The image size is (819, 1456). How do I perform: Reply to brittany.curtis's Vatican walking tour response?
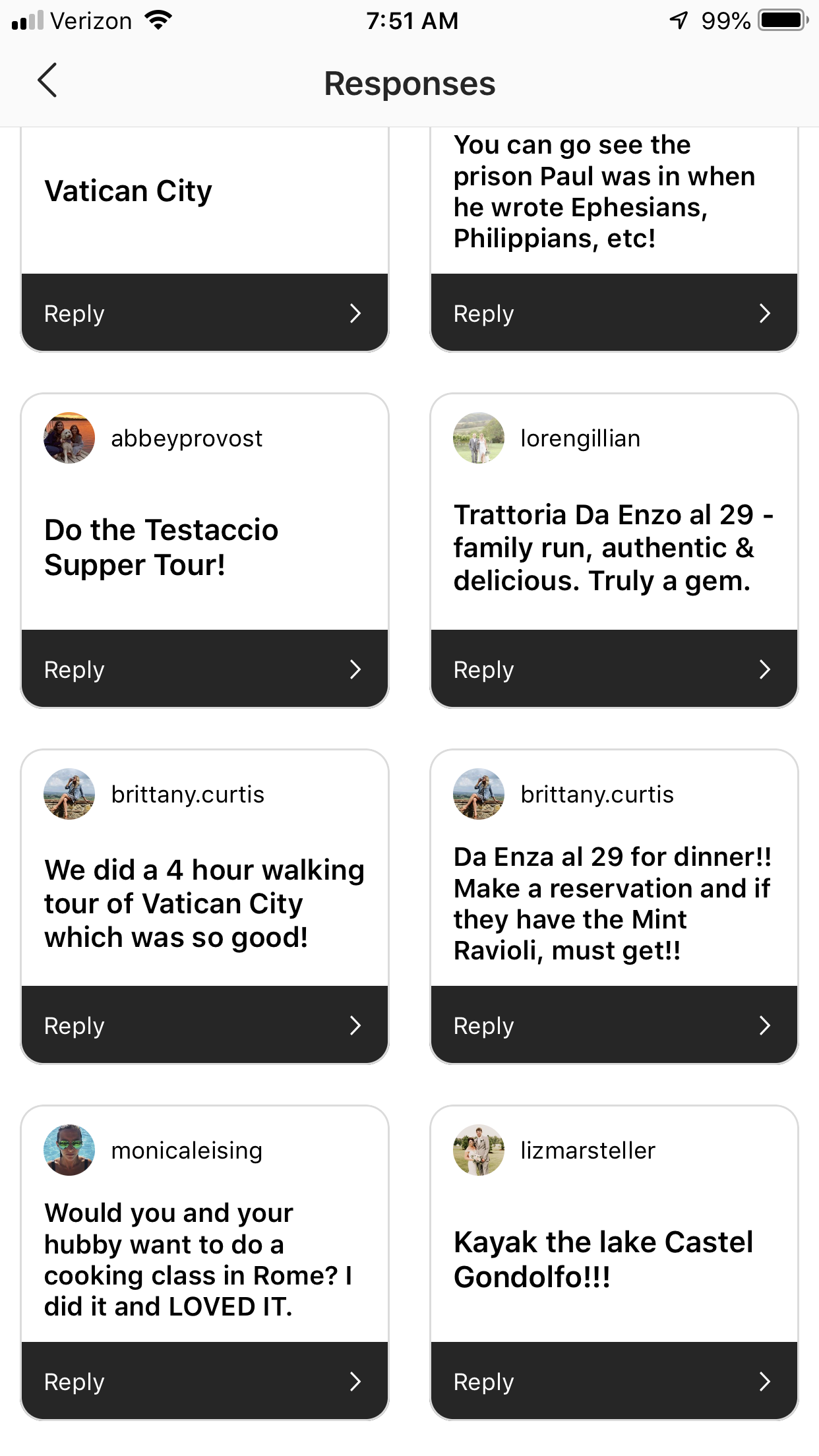(x=204, y=1025)
